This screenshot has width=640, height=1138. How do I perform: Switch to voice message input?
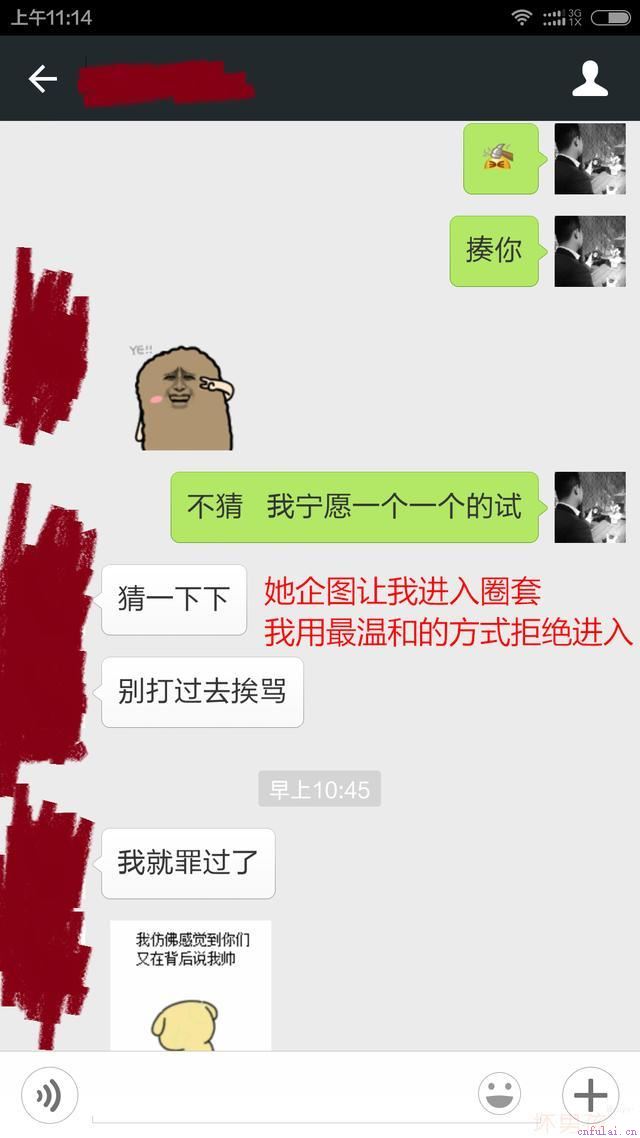pyautogui.click(x=49, y=1095)
